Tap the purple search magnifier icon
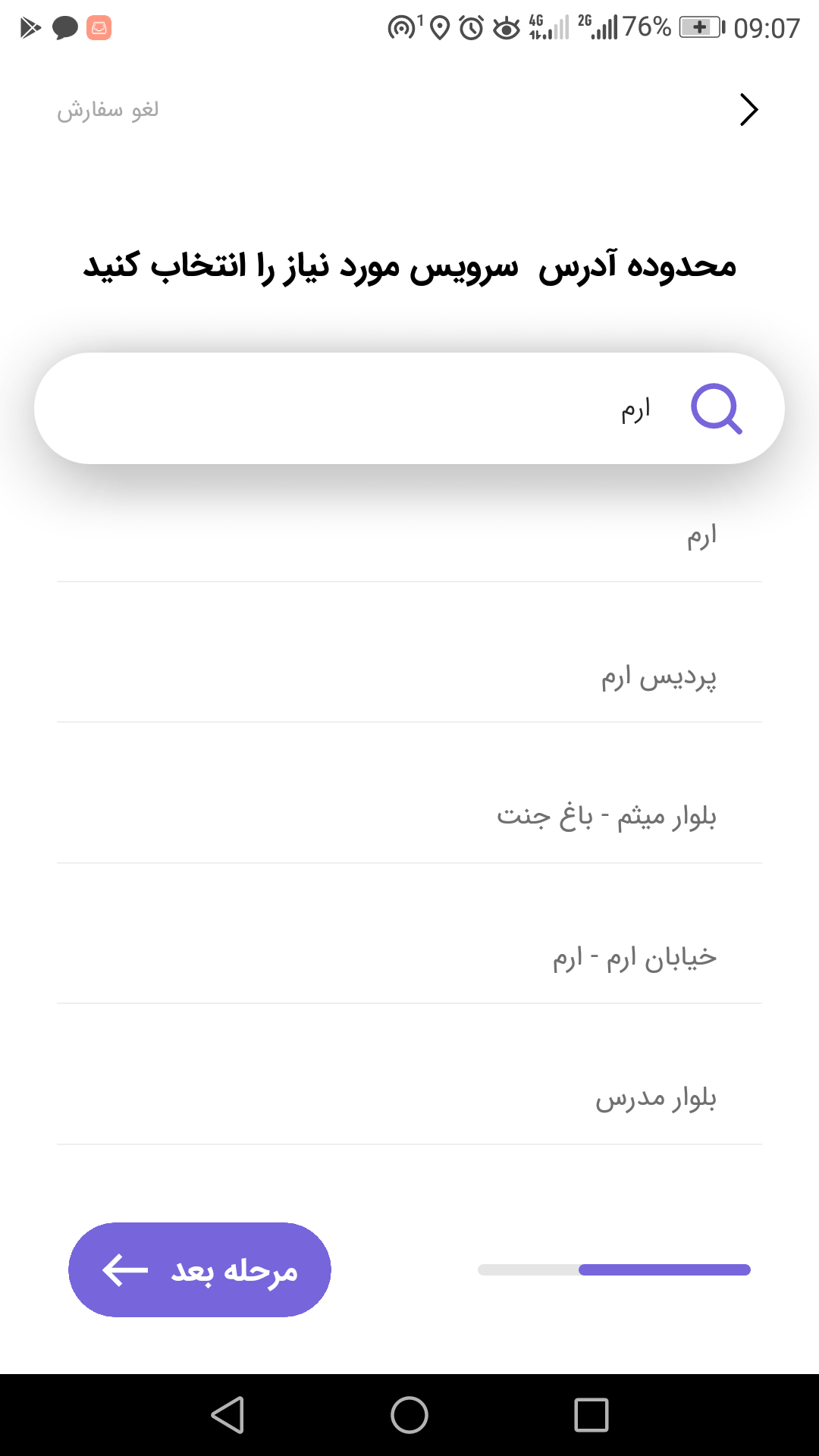Screen dimensions: 819x1456 tap(717, 409)
